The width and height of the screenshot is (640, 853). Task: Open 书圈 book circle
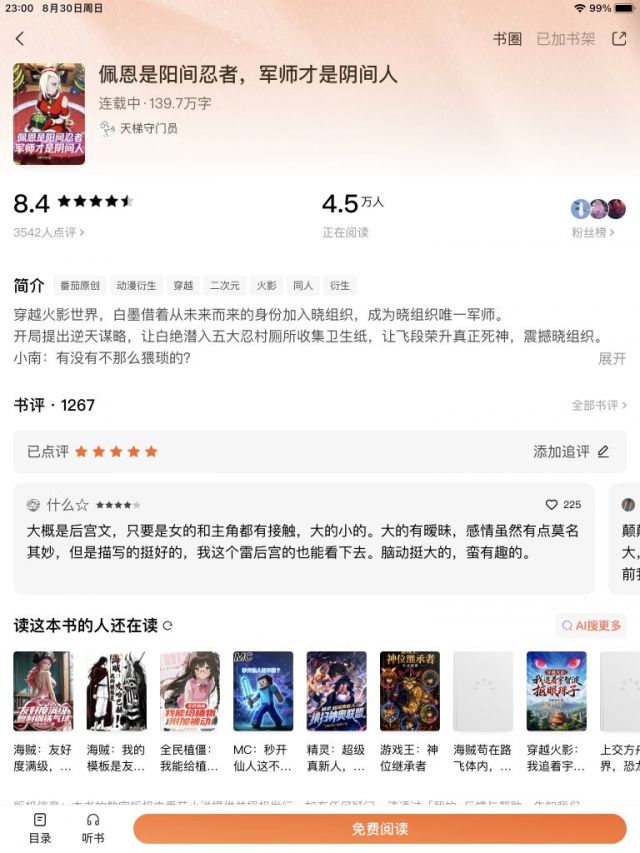click(507, 39)
